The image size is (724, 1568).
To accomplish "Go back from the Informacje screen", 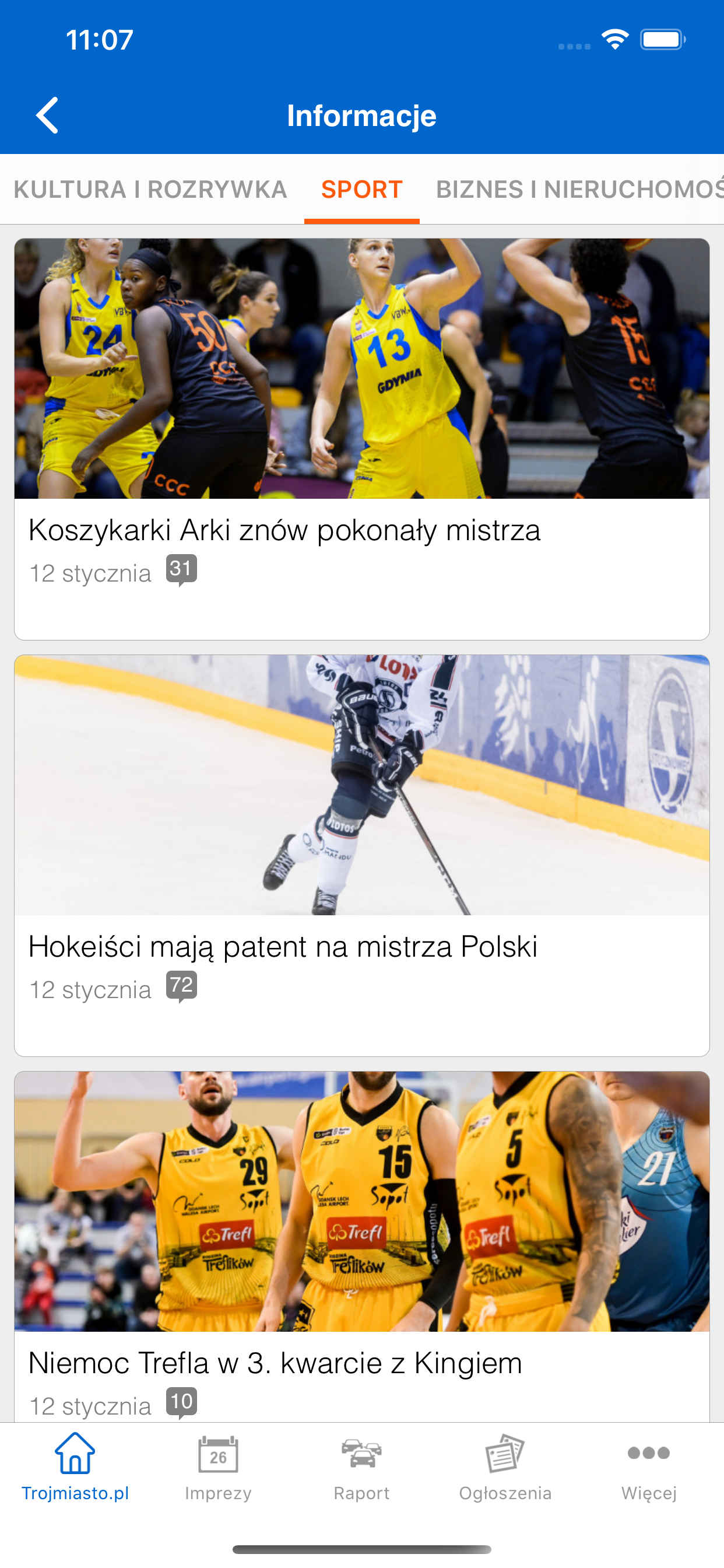I will pos(47,115).
